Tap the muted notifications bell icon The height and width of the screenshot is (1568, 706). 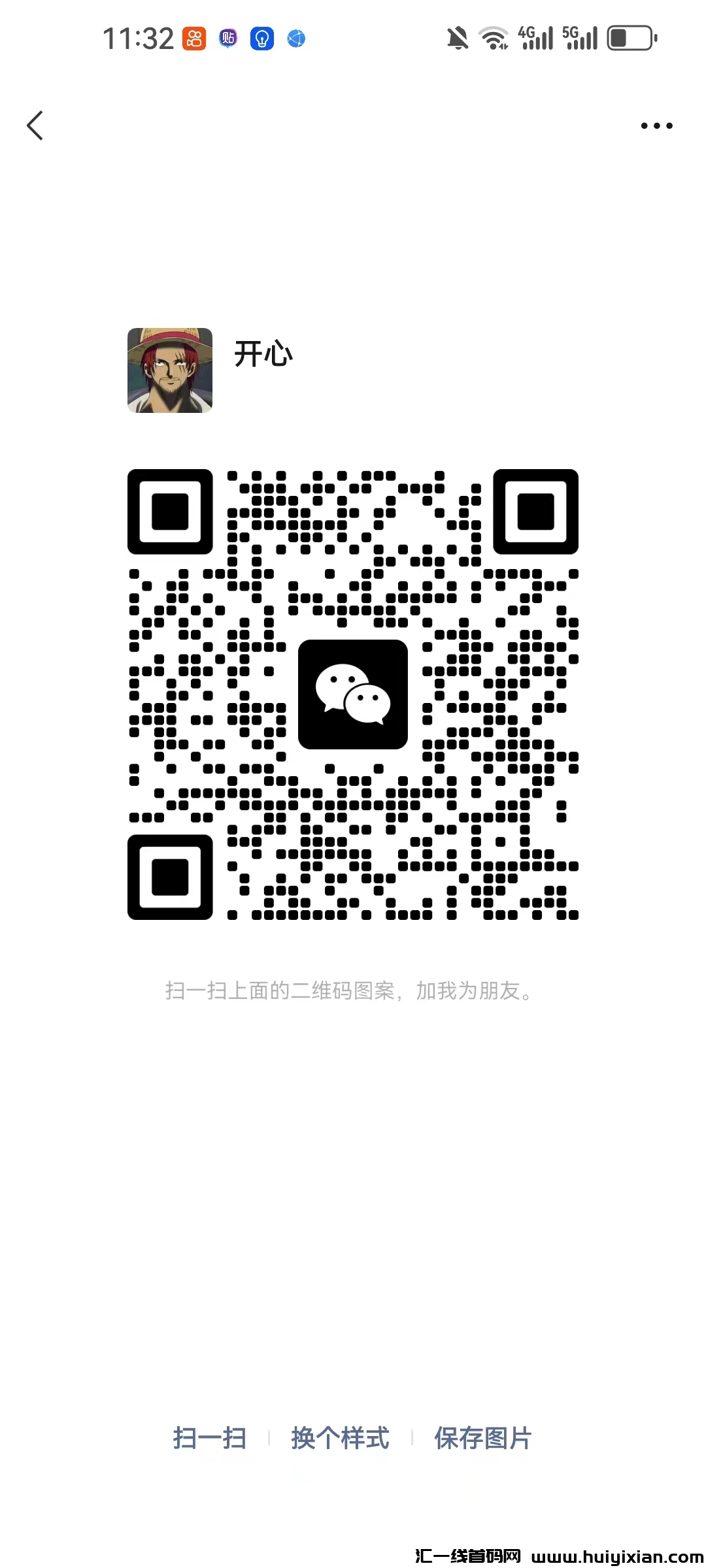(x=456, y=37)
